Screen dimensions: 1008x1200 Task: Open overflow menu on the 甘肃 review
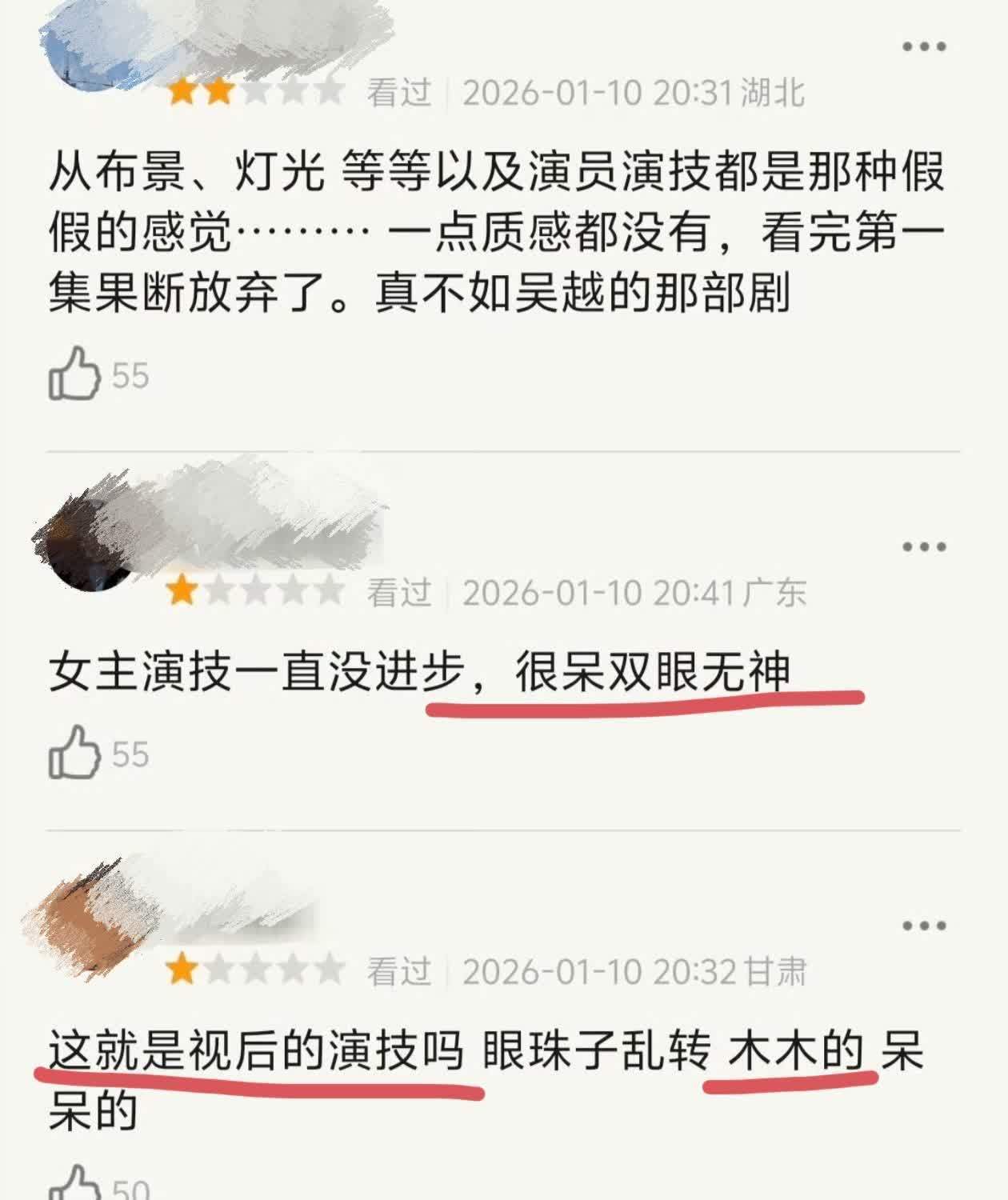pos(924,926)
